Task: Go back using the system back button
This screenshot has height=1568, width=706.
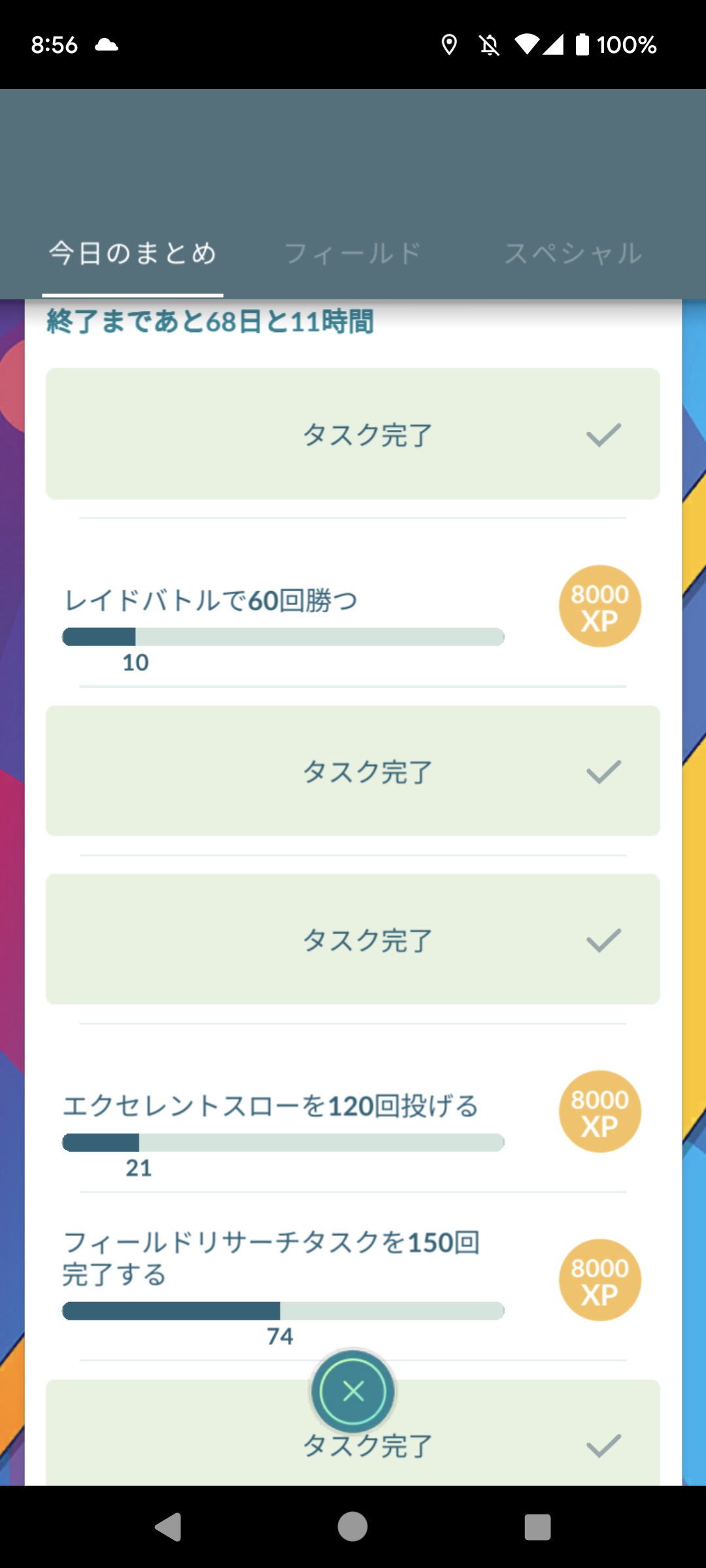Action: (x=169, y=1527)
